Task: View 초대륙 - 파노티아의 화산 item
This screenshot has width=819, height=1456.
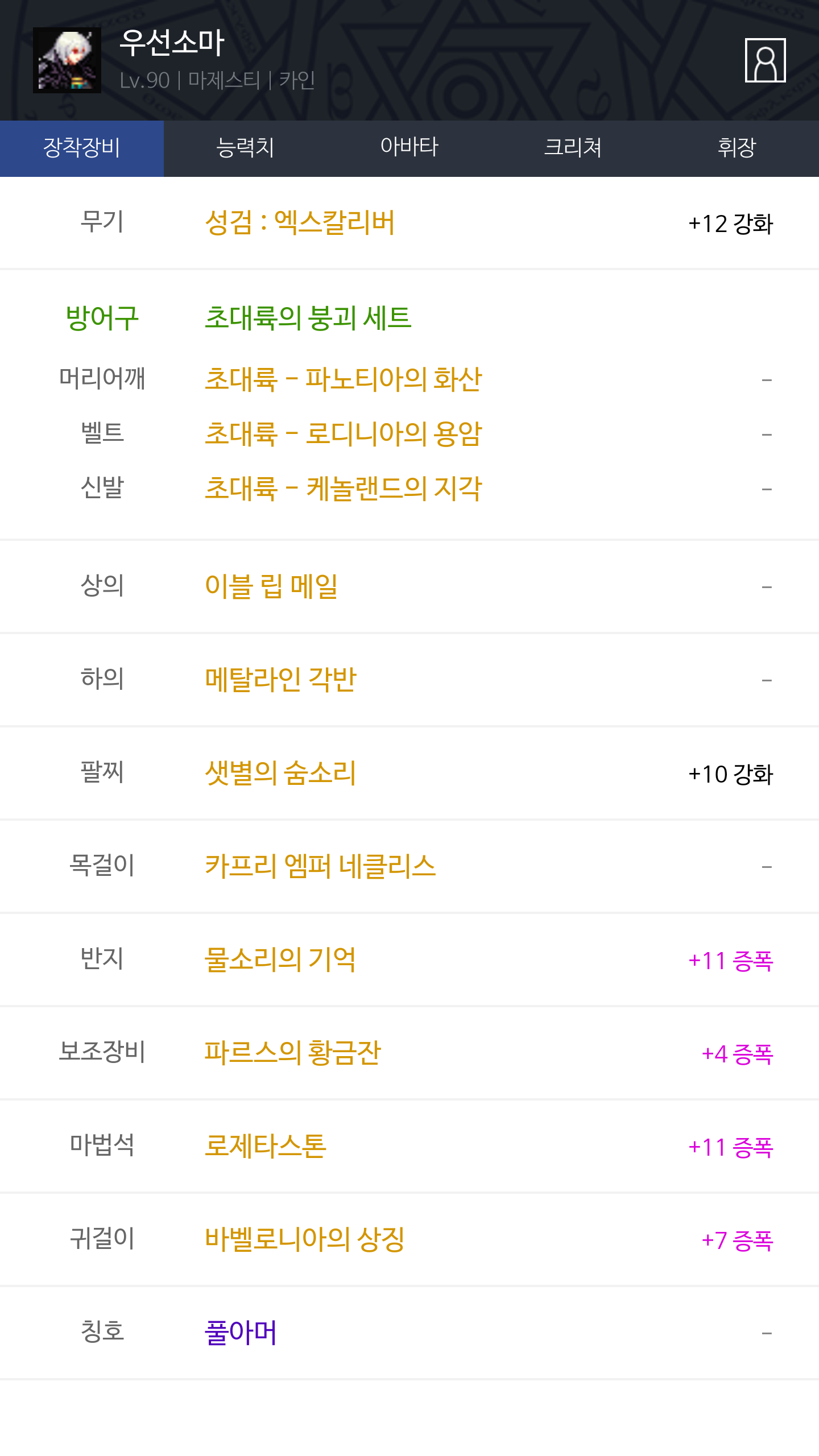Action: [343, 379]
